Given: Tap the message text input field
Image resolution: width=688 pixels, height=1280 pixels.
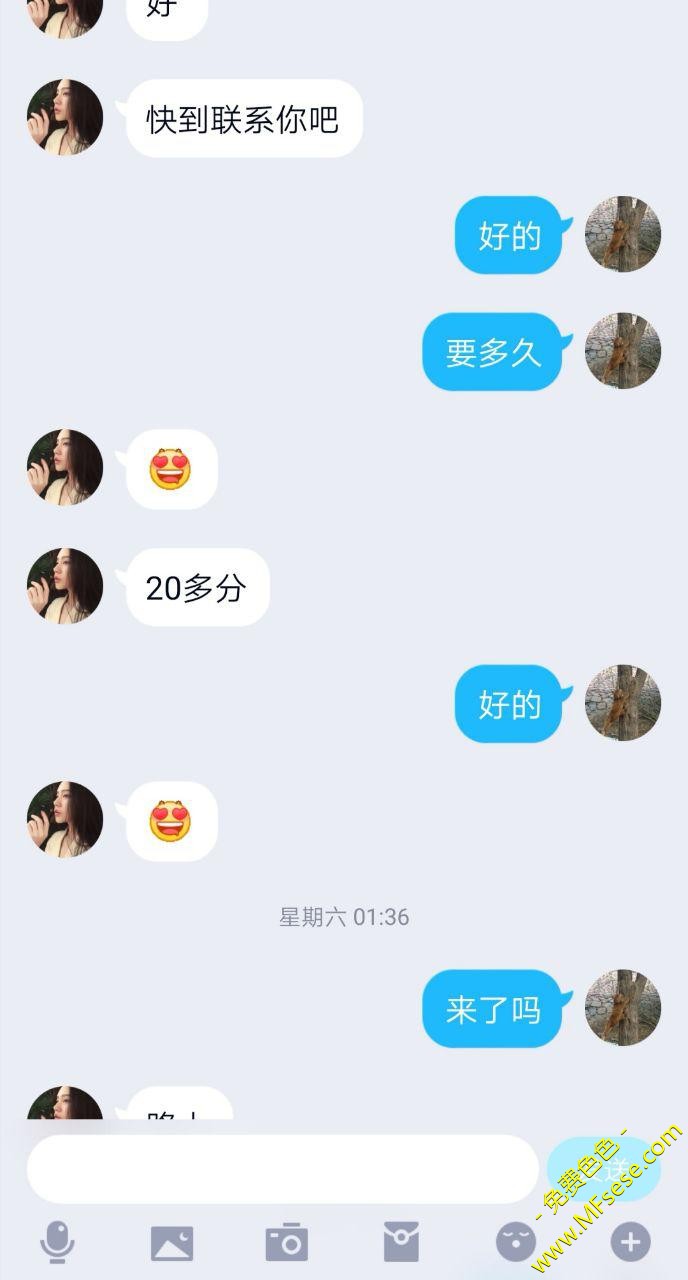Looking at the screenshot, I should tap(282, 1169).
